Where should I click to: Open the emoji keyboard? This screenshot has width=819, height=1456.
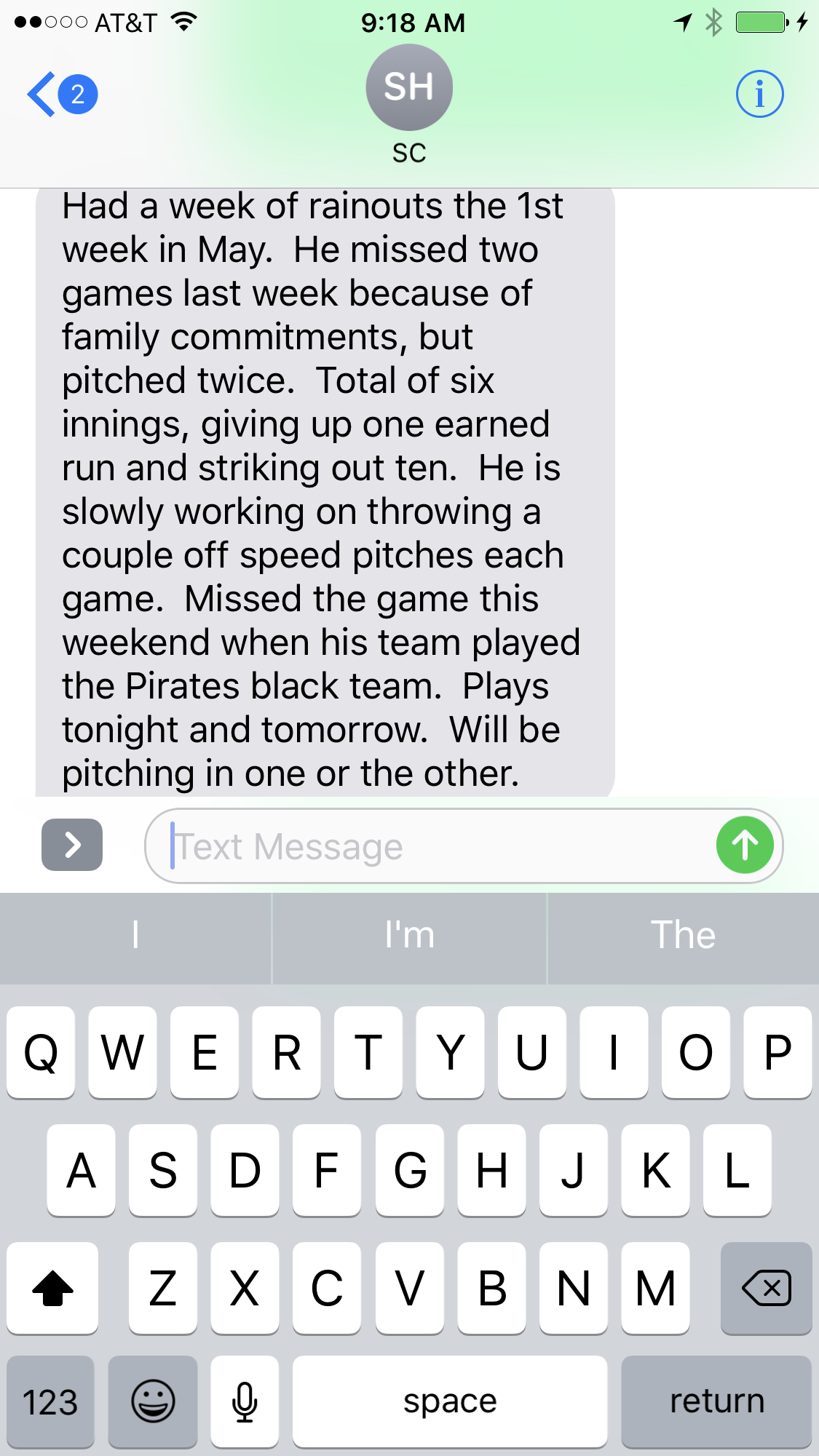point(153,1401)
